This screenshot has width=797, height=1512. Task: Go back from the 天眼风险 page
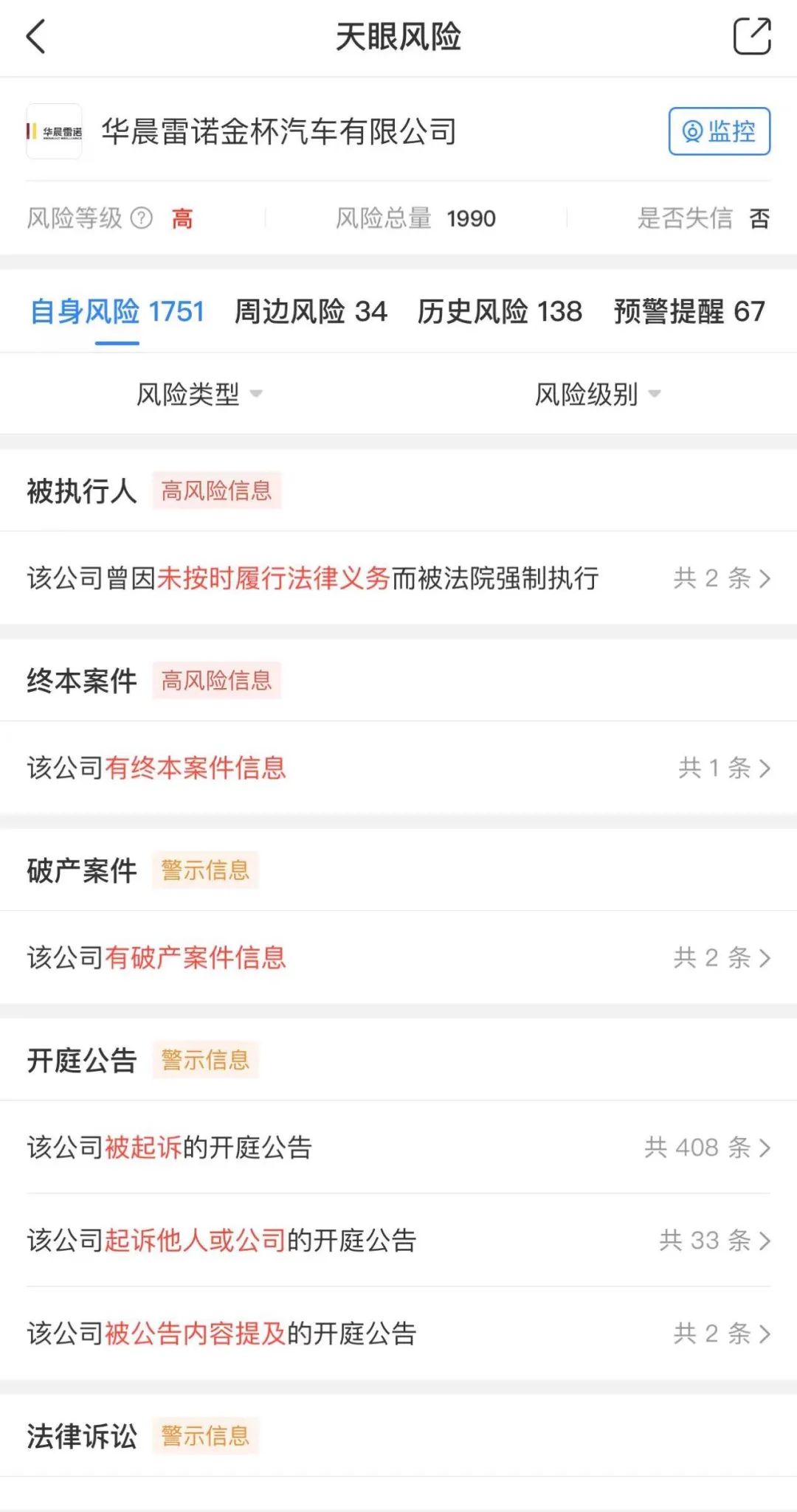pyautogui.click(x=35, y=36)
